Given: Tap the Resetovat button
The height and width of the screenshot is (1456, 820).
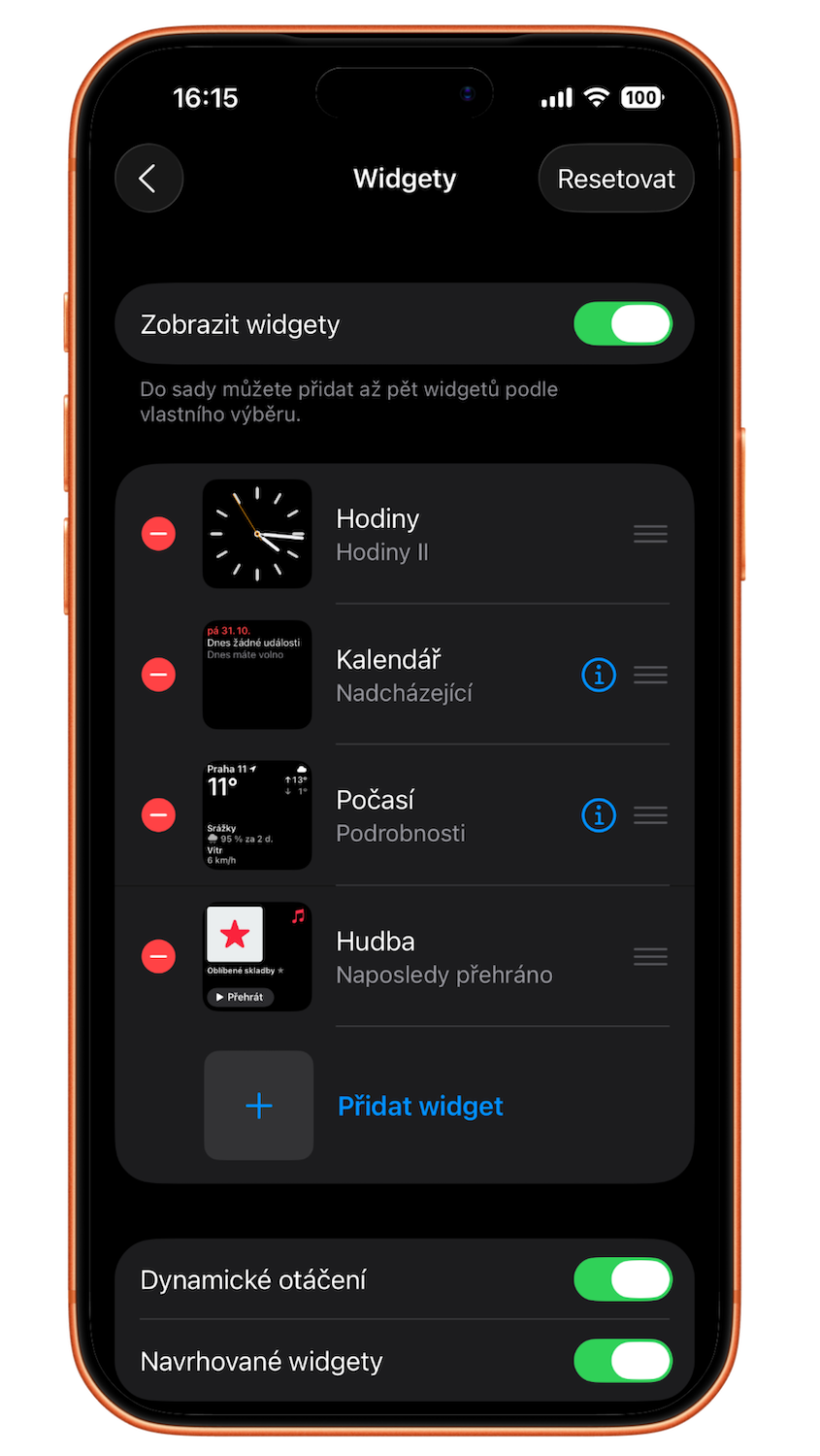Looking at the screenshot, I should click(615, 179).
